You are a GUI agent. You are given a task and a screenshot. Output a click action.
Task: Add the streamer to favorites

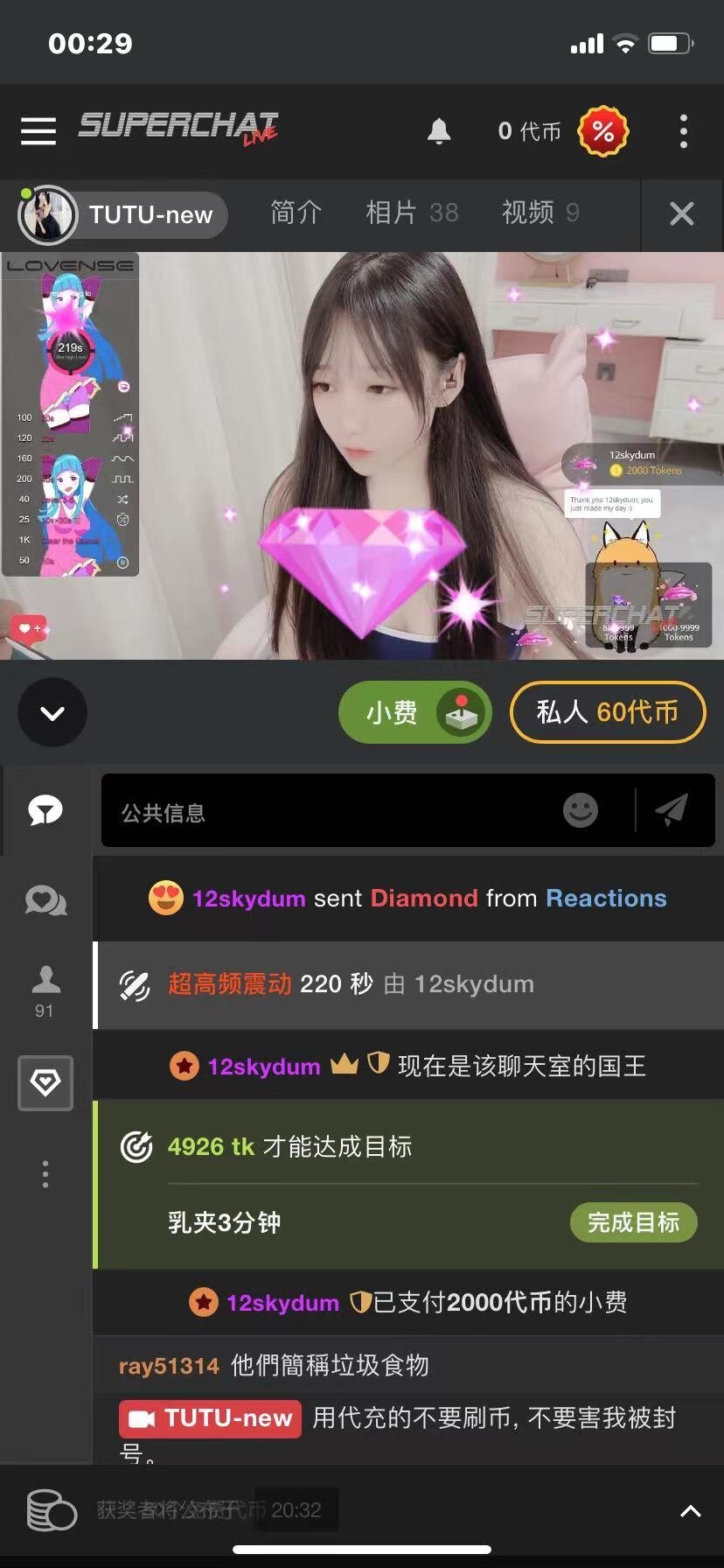coord(29,628)
